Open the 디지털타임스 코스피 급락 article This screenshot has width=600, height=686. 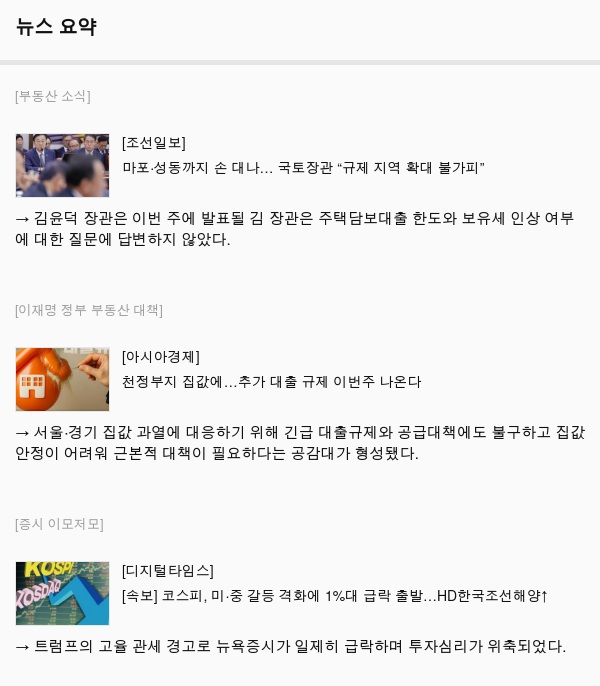pos(334,596)
